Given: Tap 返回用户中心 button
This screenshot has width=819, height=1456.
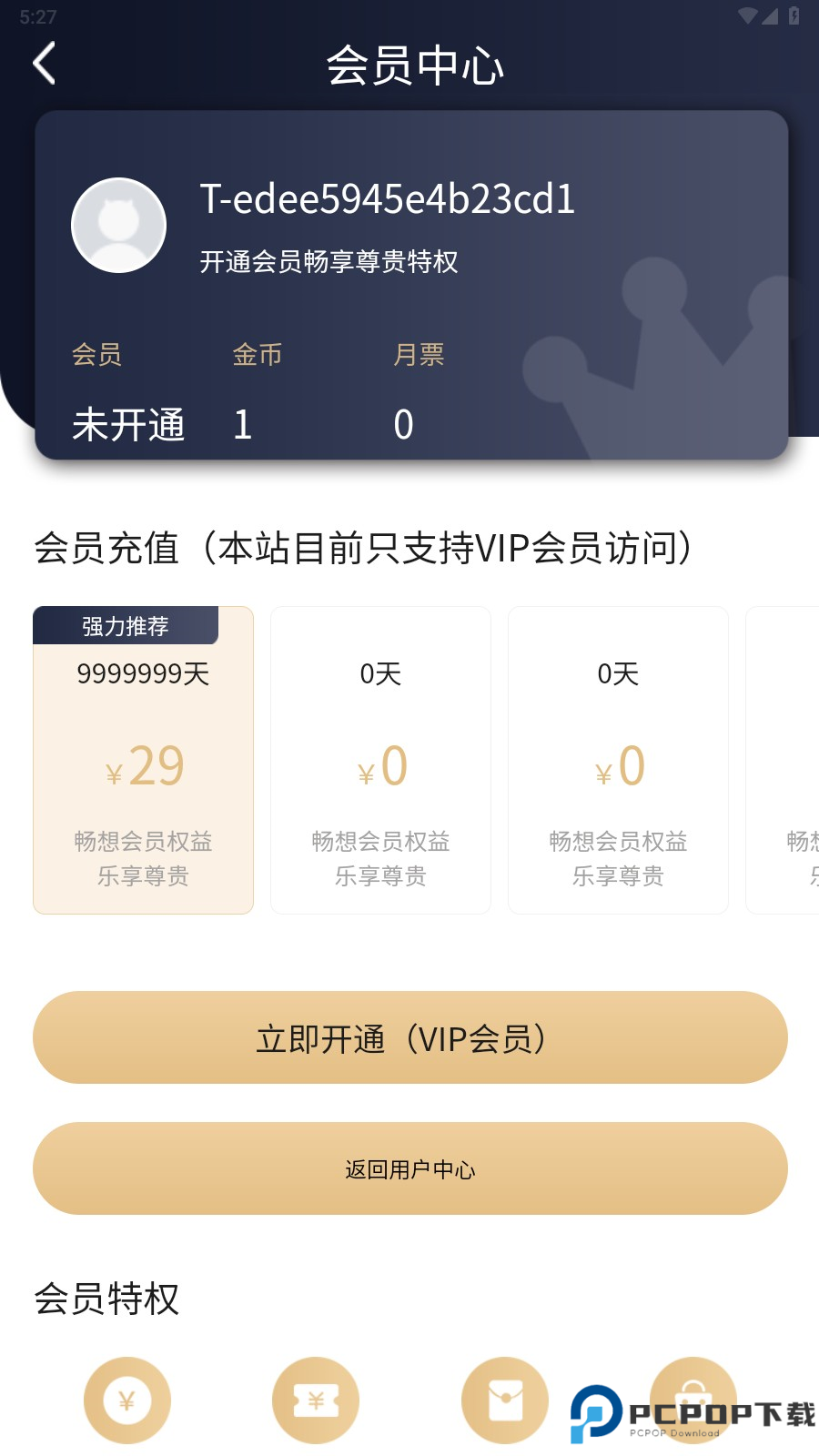Looking at the screenshot, I should (x=409, y=1168).
